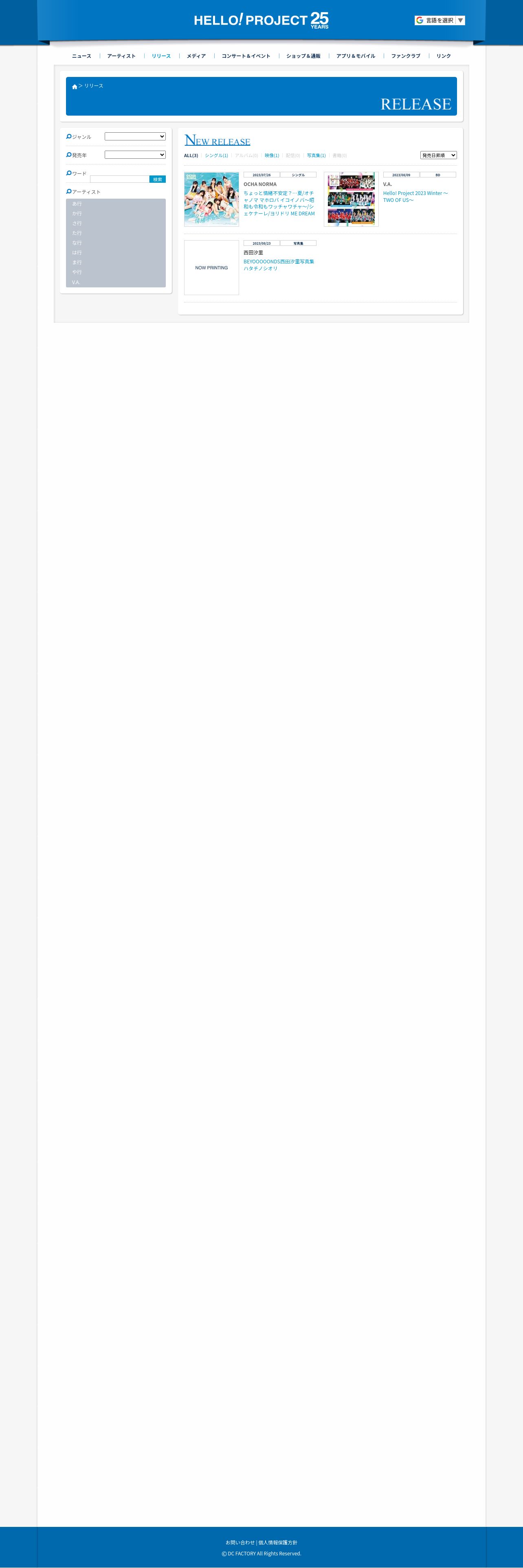Filter releases by 写真集(1)
This screenshot has width=523, height=1568.
pyautogui.click(x=316, y=155)
